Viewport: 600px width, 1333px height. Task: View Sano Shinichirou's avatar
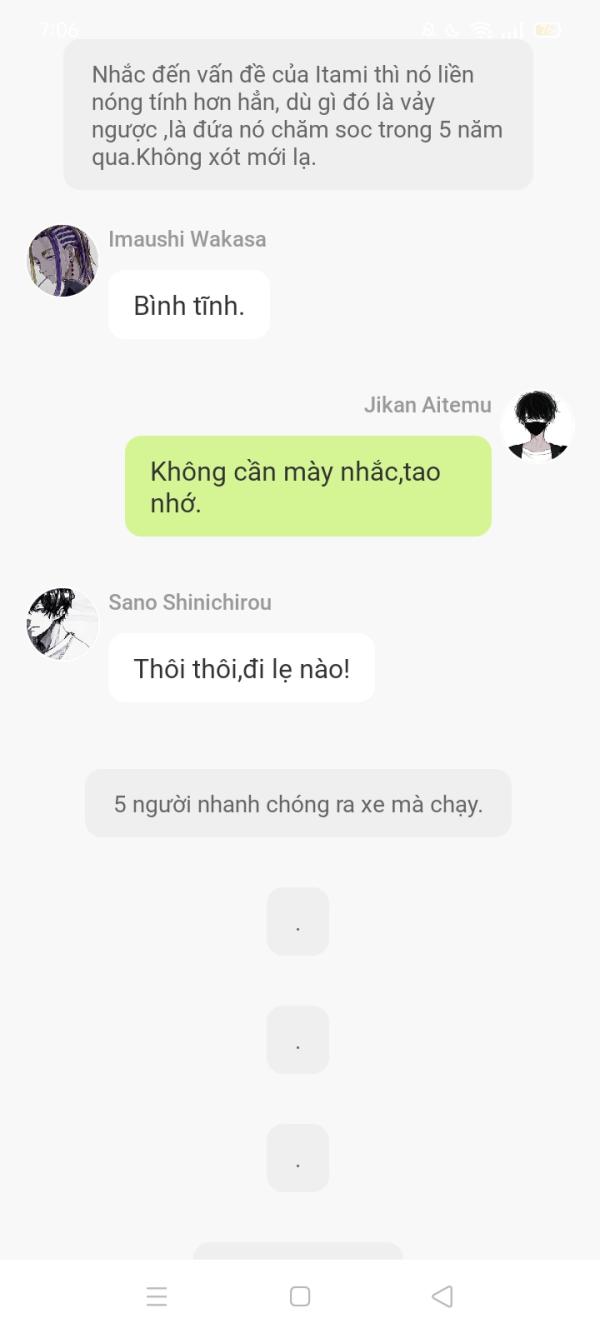click(62, 624)
